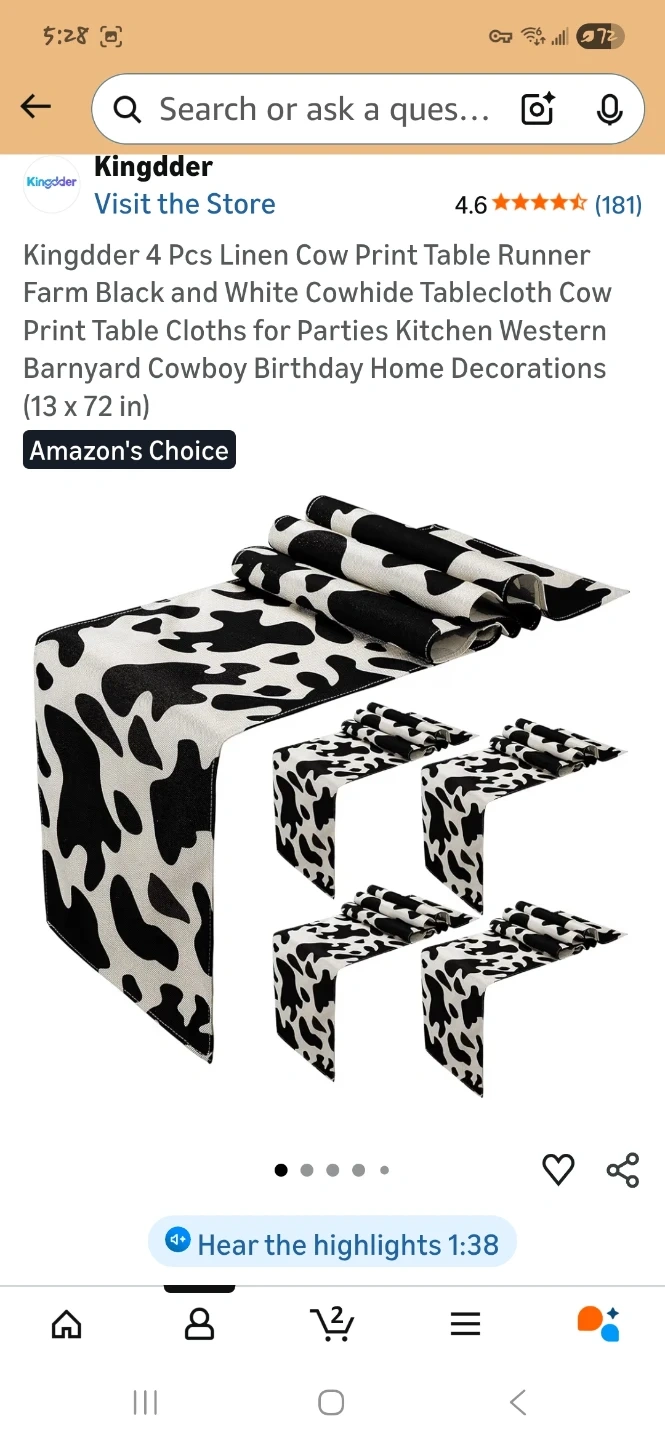
Task: Open camera lens search
Action: [x=538, y=109]
